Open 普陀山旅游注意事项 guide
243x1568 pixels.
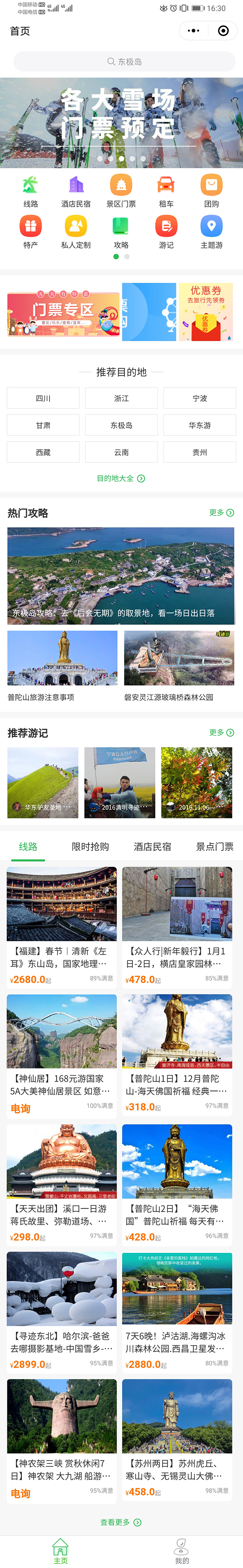coord(62,666)
